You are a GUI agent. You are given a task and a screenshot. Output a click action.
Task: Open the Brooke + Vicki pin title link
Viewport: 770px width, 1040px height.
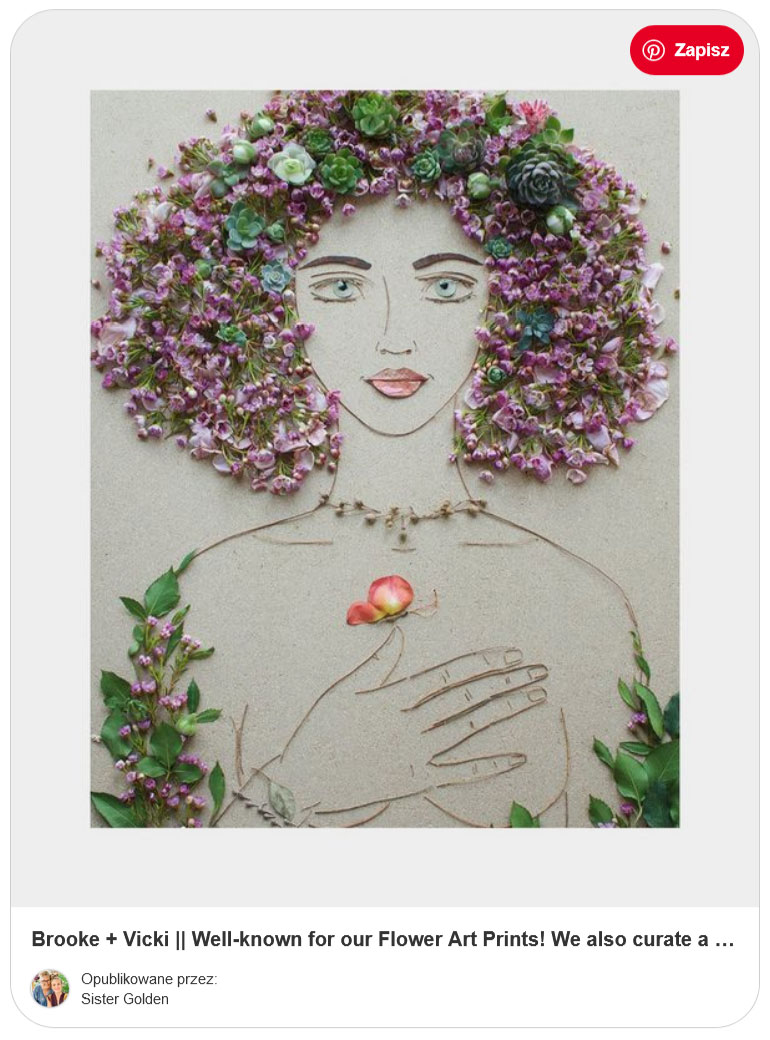383,939
